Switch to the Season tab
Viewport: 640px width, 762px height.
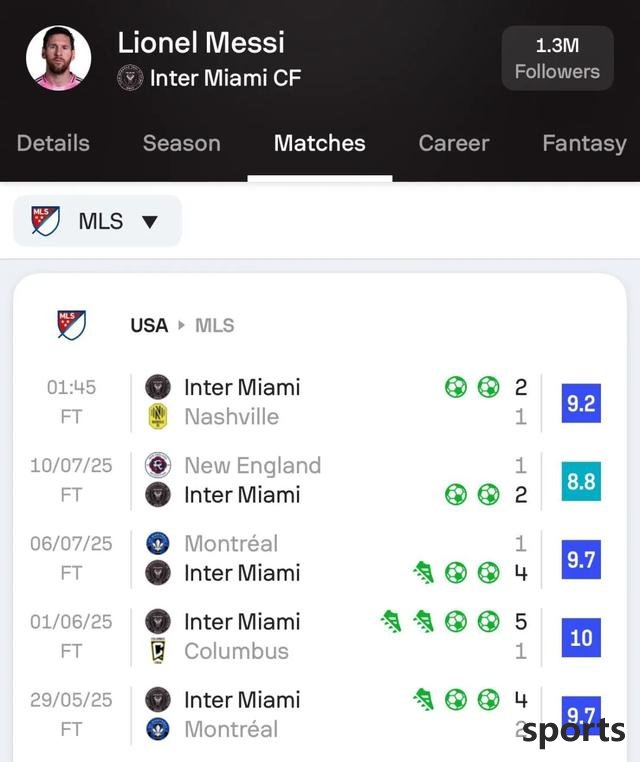click(x=181, y=143)
